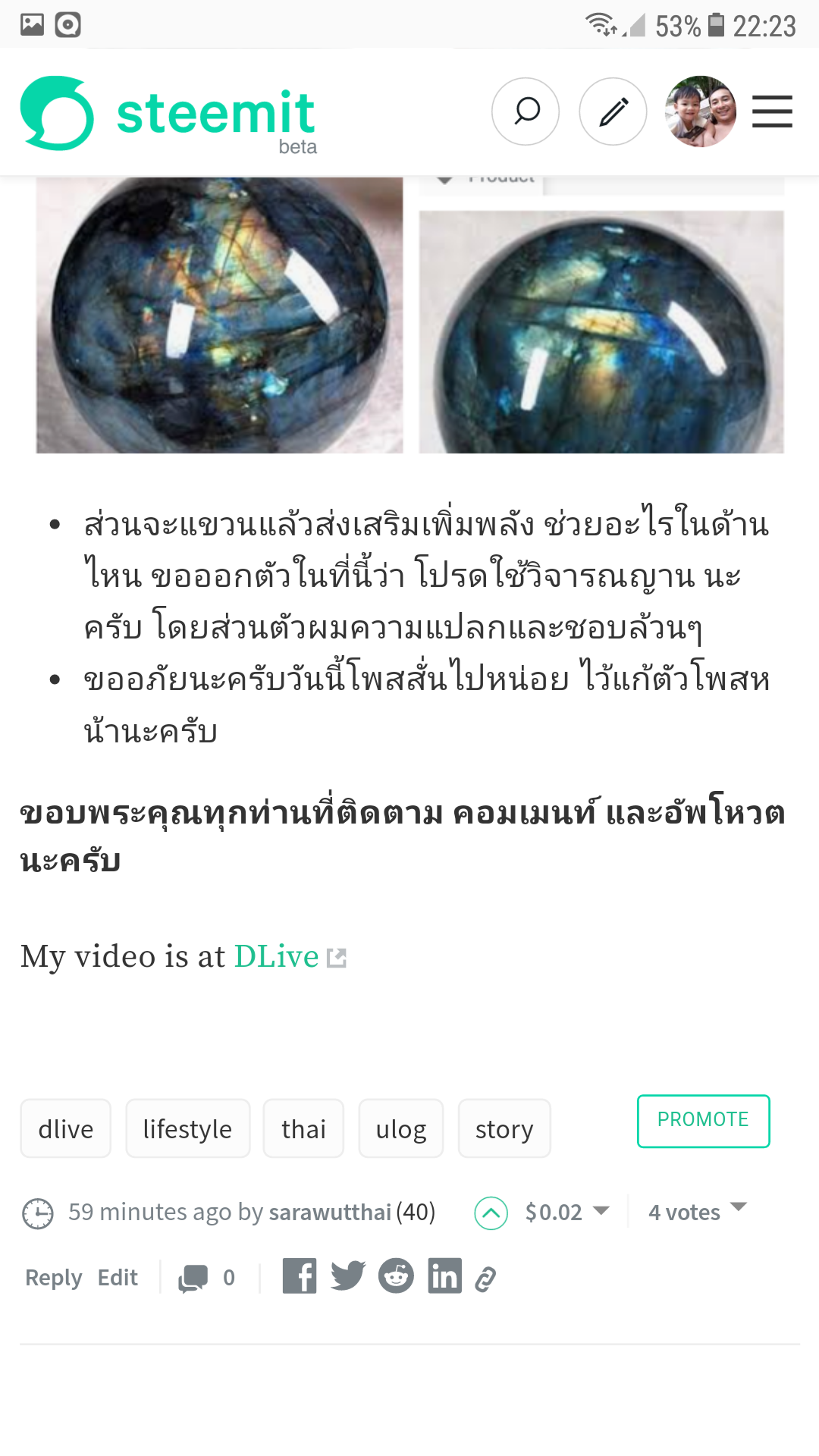Select the dlive tag
Viewport: 819px width, 1456px height.
pos(66,1128)
